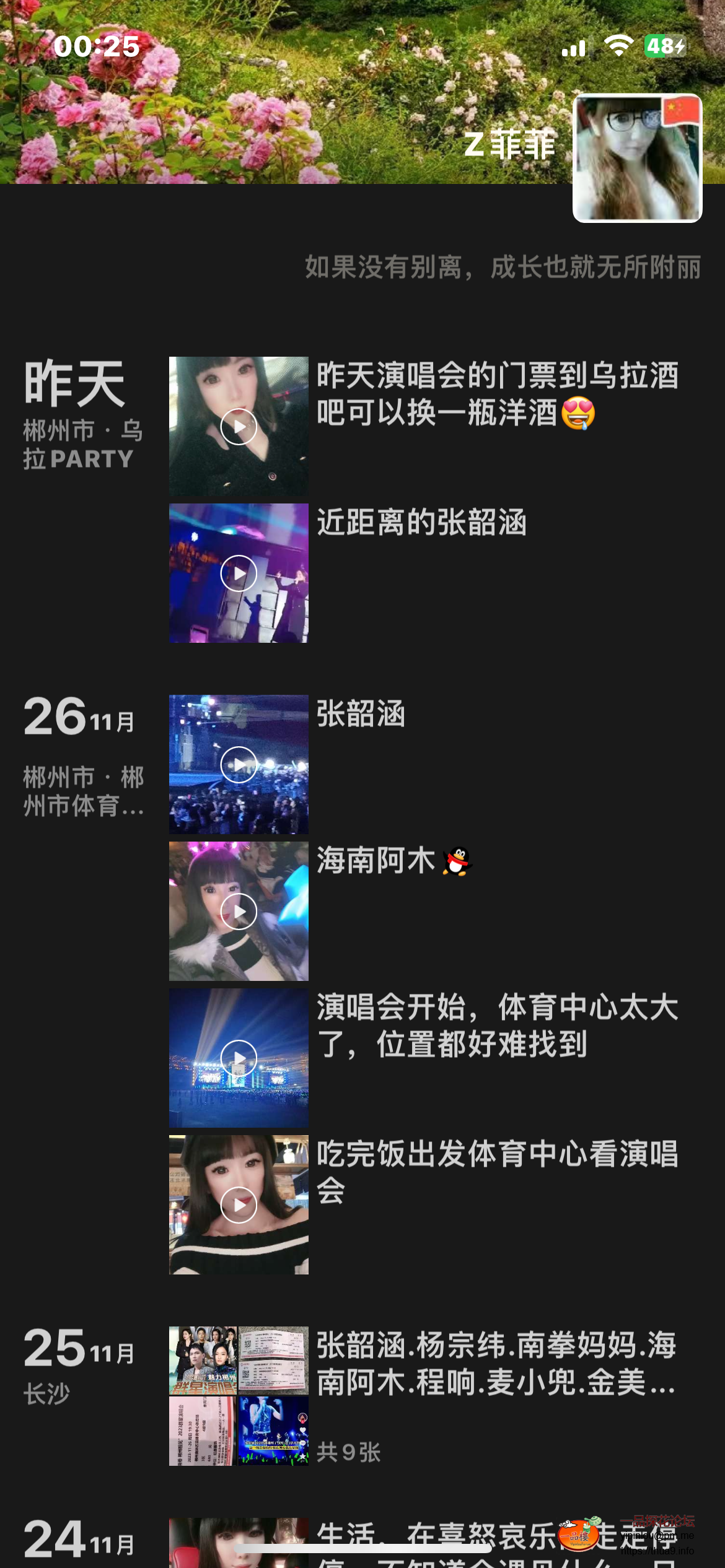Play video about 乌拉酒吧 concert tickets
Image resolution: width=725 pixels, height=1568 pixels.
(239, 426)
